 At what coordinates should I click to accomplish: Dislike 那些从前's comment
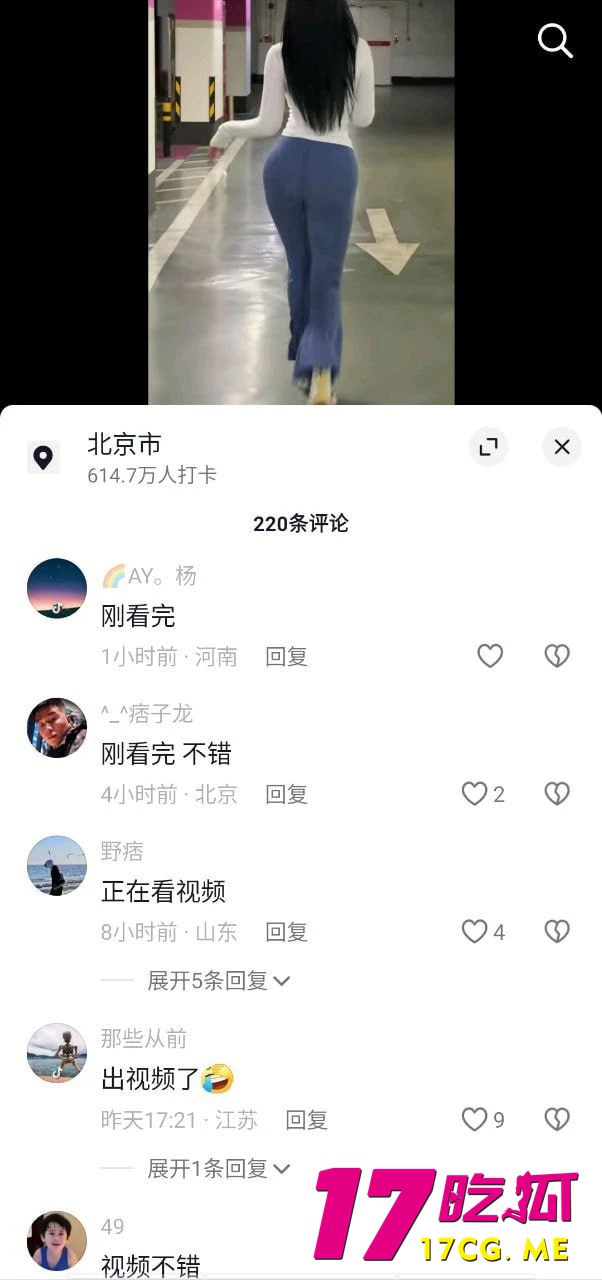point(556,1120)
